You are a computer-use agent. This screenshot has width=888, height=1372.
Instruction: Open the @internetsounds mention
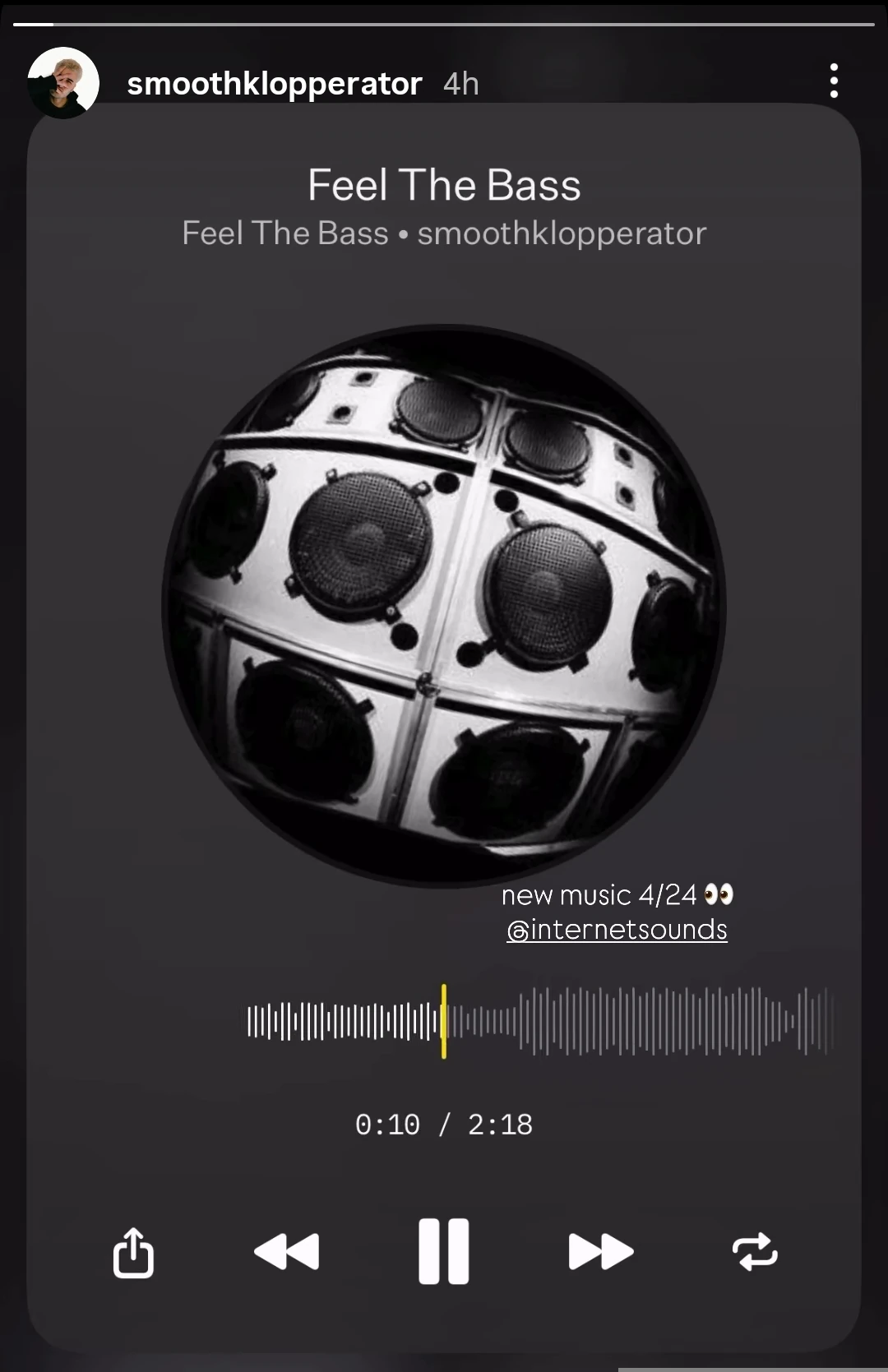pos(617,930)
